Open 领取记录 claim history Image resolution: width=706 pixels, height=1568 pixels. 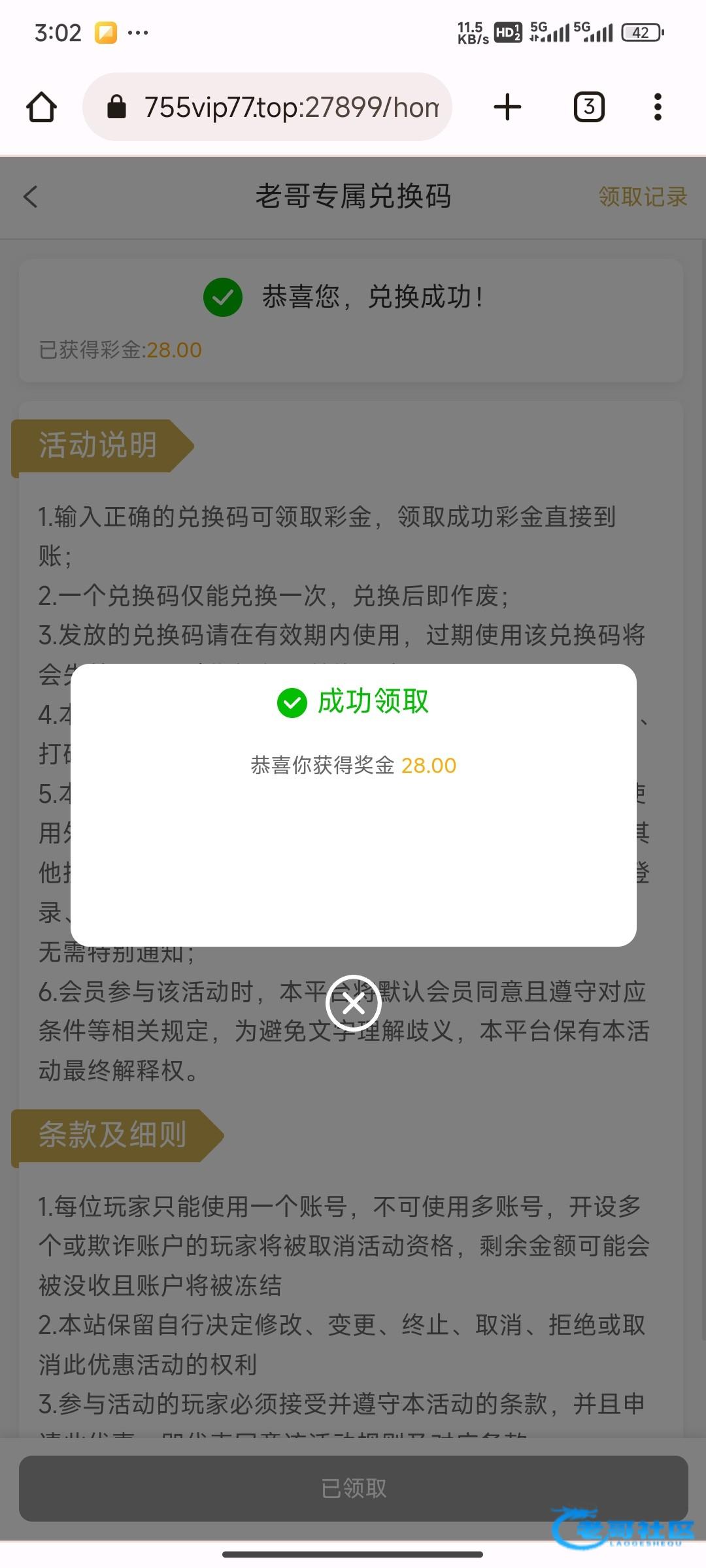(643, 197)
